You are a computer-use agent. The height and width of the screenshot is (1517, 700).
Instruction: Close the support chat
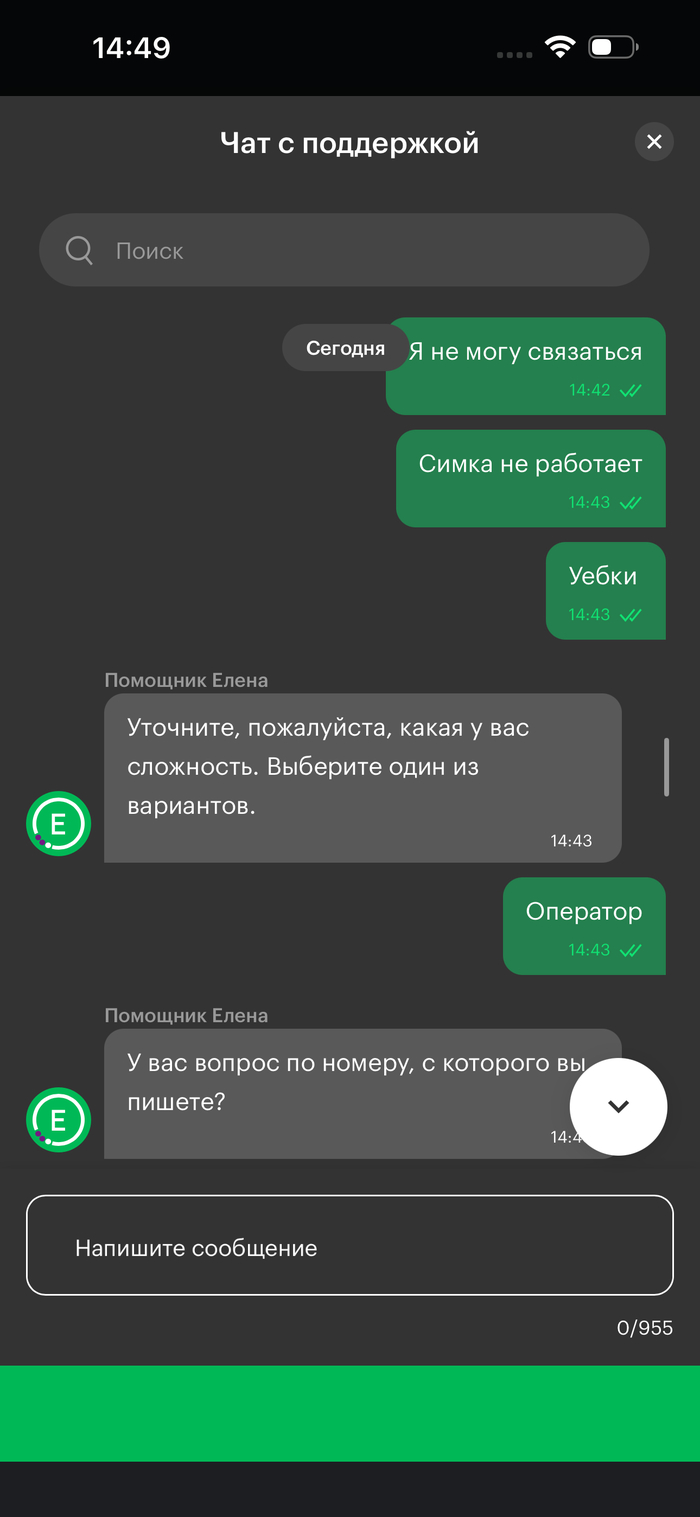click(654, 142)
